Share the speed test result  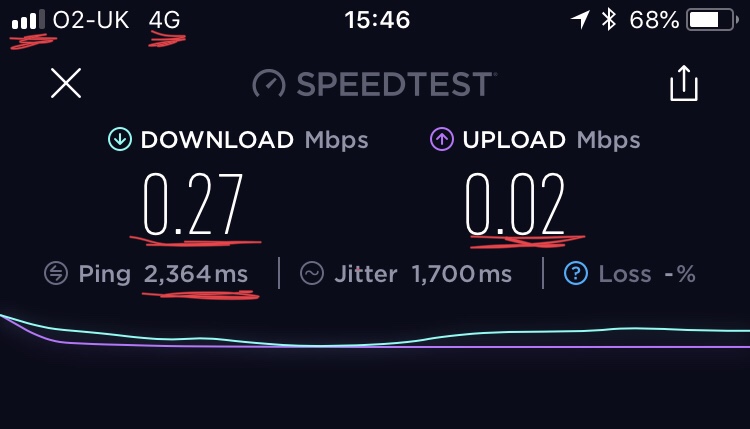pos(683,83)
